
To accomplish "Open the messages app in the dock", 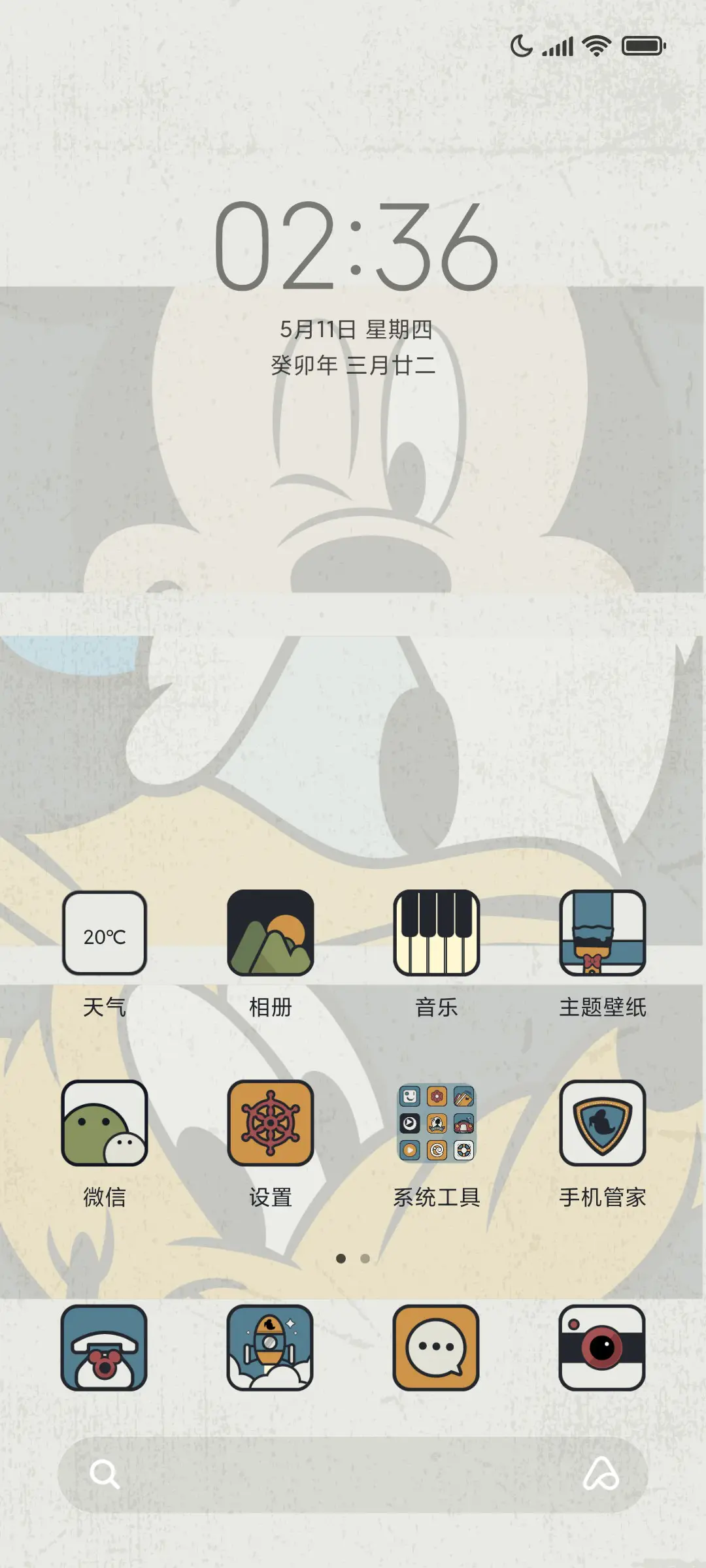I will 436,1348.
